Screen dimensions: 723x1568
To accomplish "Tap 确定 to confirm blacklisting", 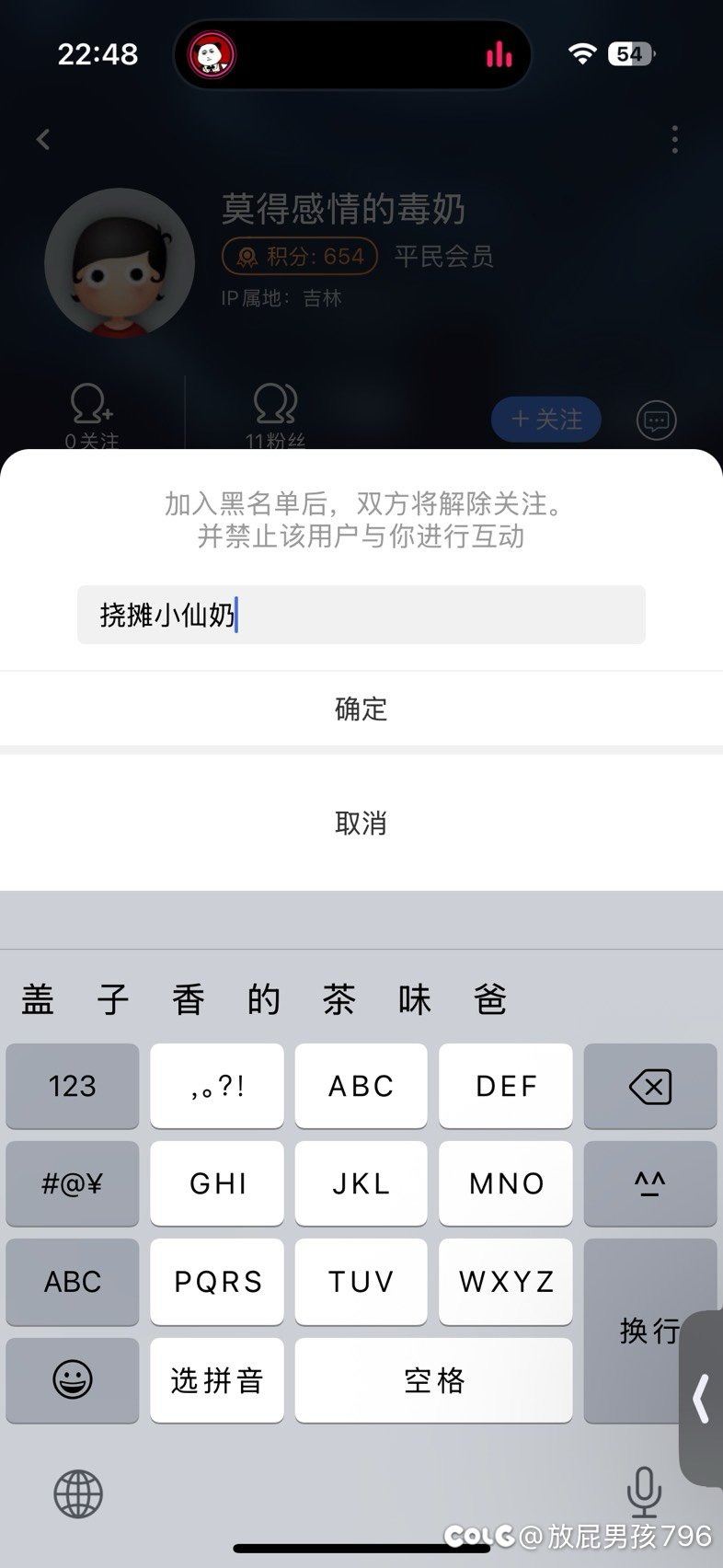I will 361,709.
